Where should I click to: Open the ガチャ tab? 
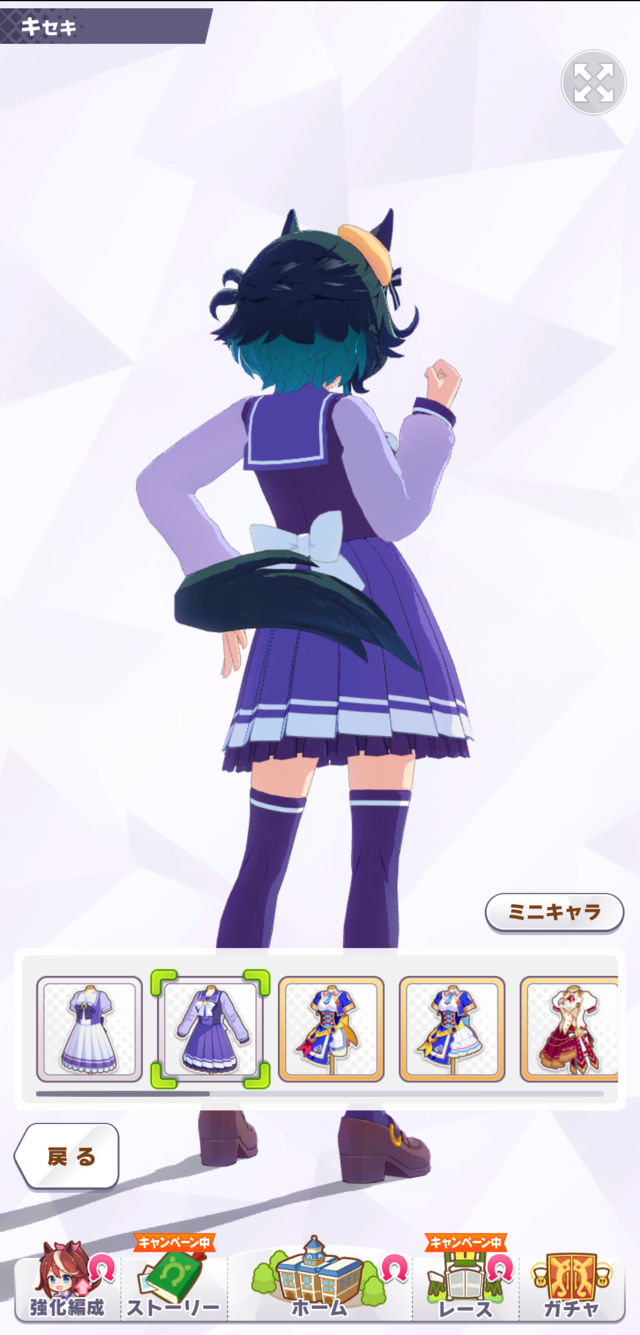point(572,1285)
